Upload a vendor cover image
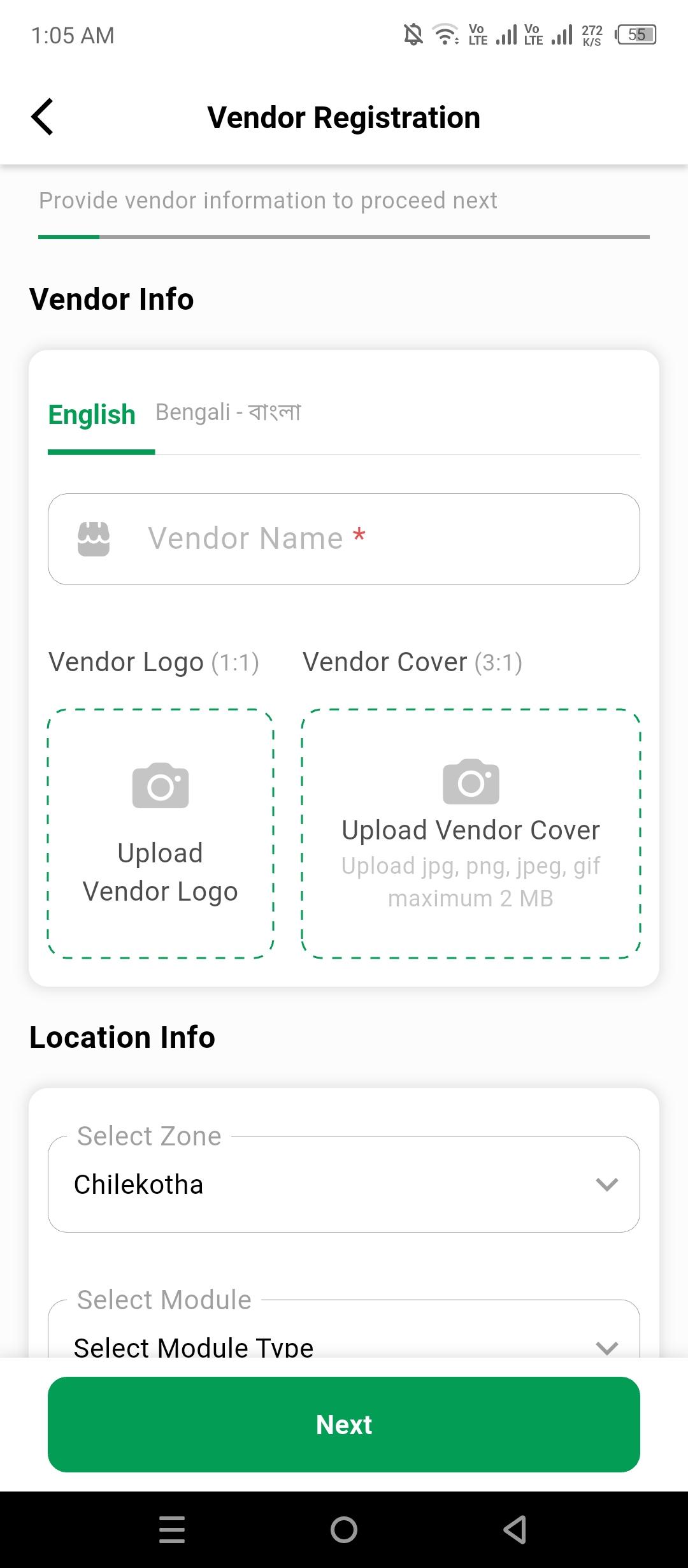The image size is (688, 1568). click(x=471, y=834)
